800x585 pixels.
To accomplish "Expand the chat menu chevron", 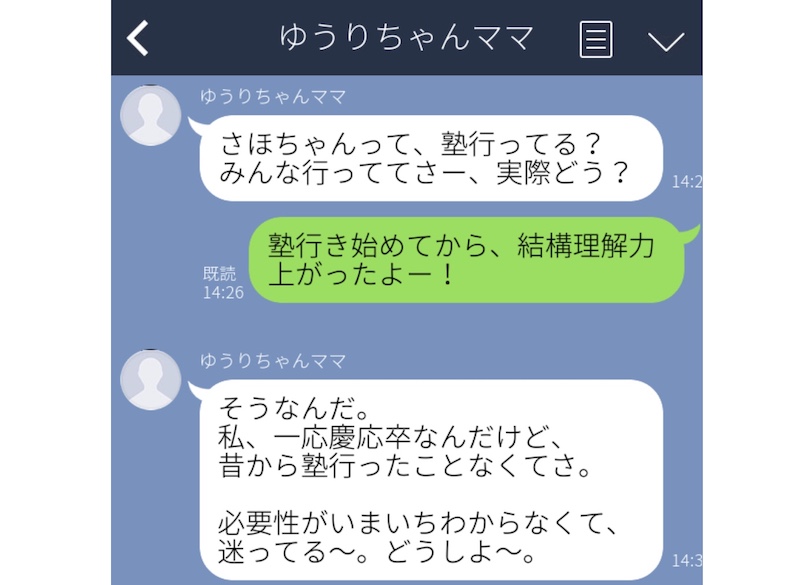I will 665,40.
